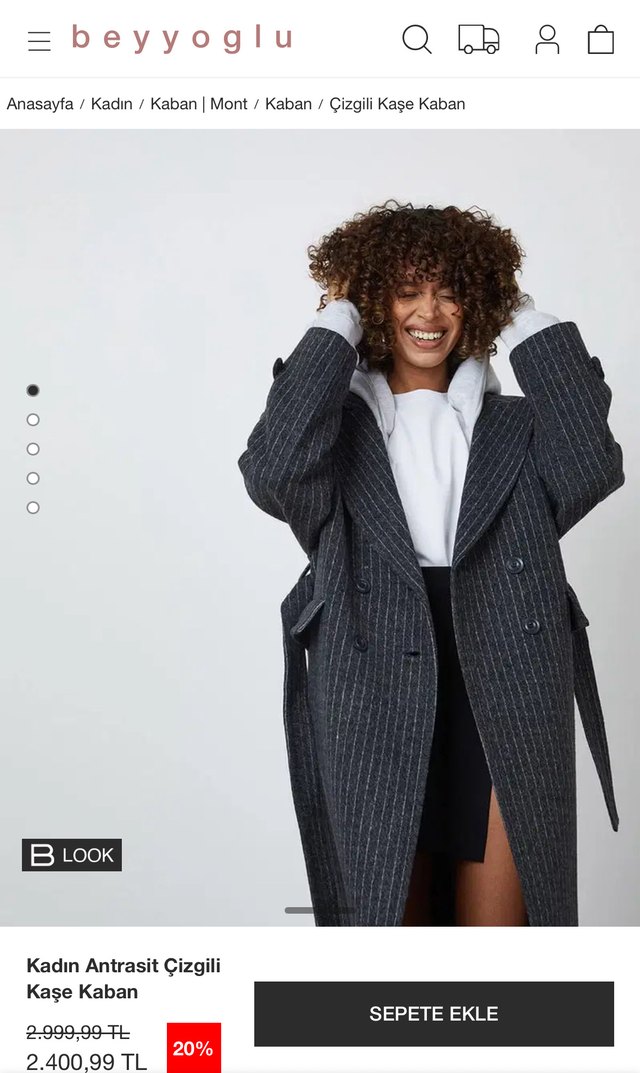Open the Kaban breadcrumb category
Image resolution: width=640 pixels, height=1073 pixels.
pyautogui.click(x=288, y=104)
